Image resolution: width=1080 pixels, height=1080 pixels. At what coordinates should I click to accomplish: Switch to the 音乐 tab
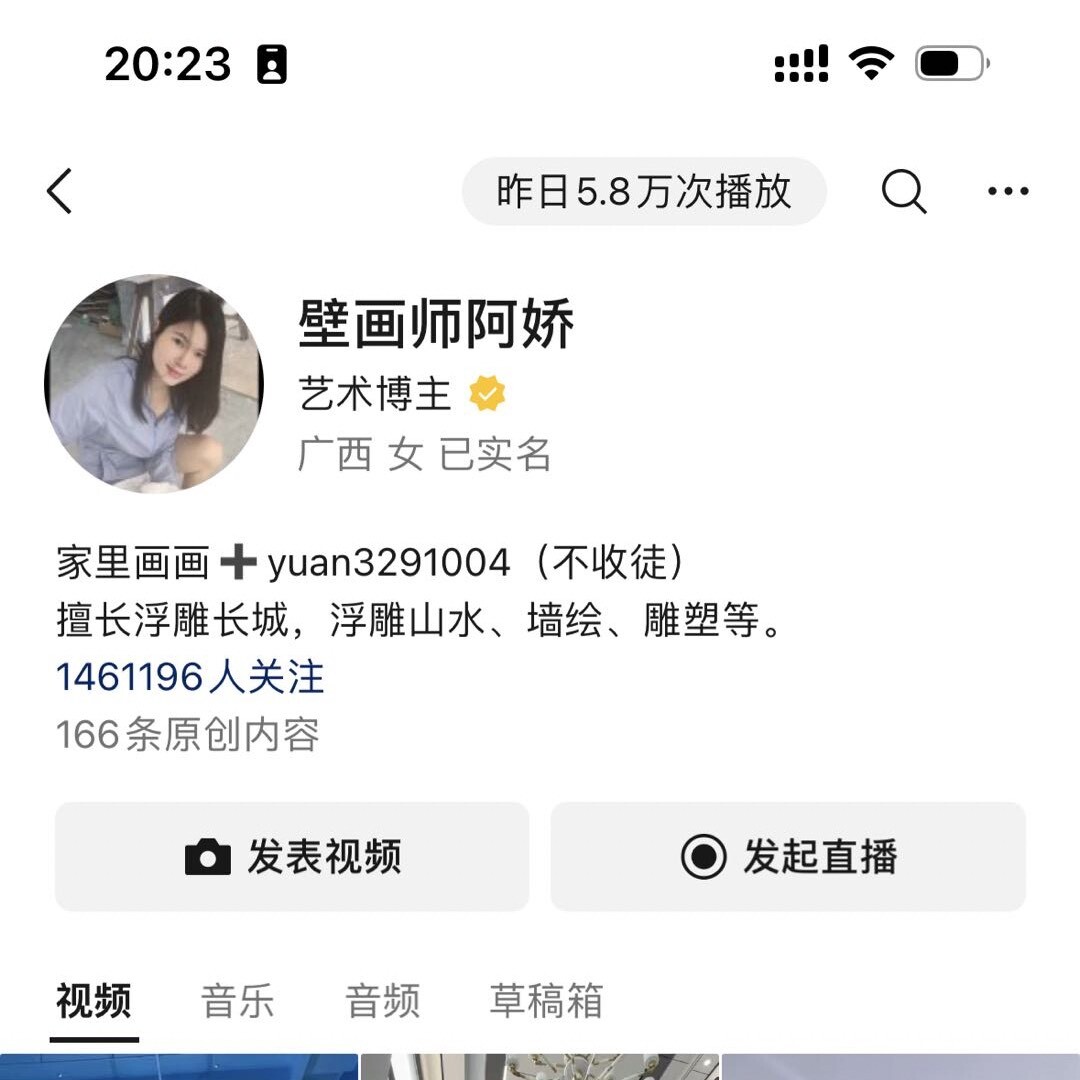238,1001
